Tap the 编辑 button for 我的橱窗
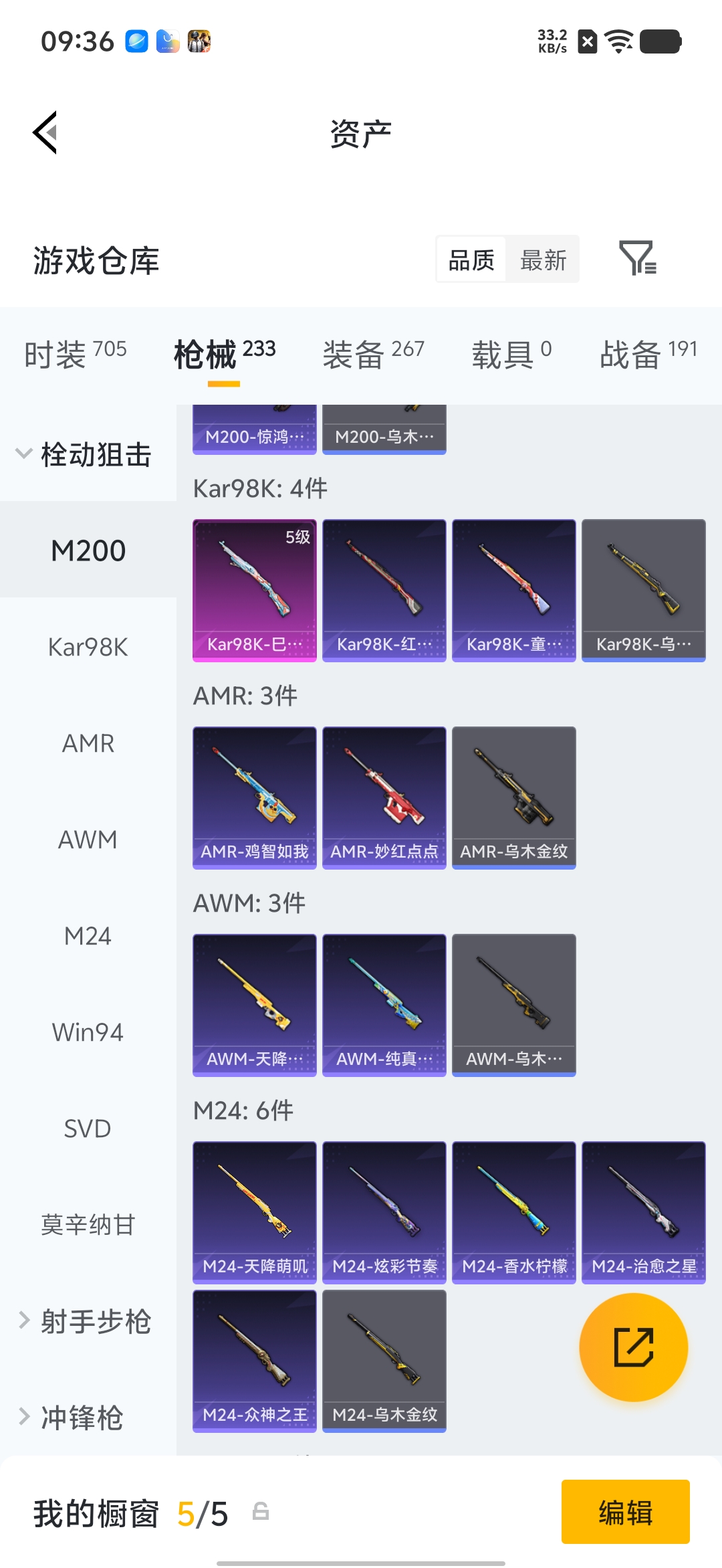Screen dimensions: 722x1568 [626, 1512]
